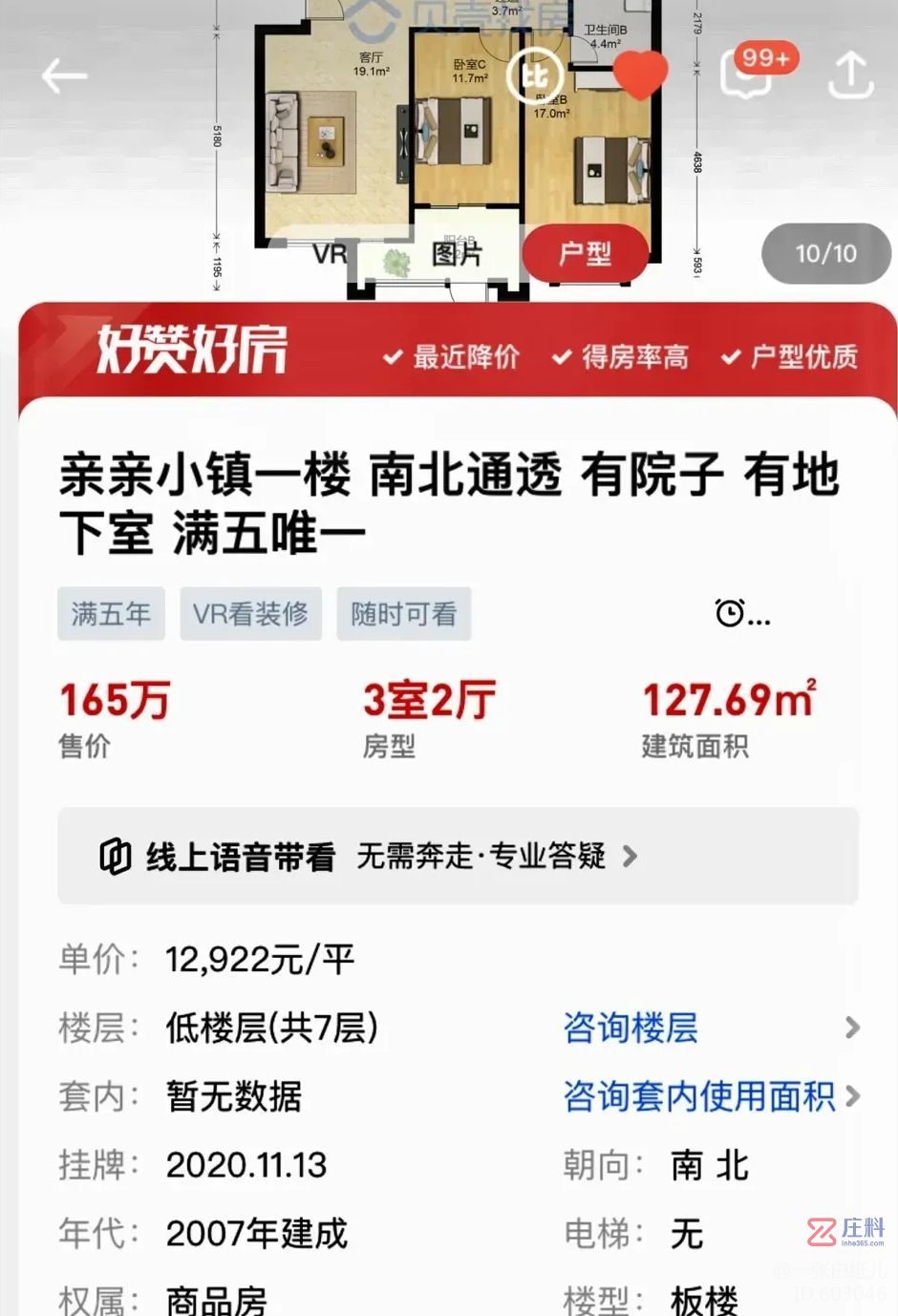
Task: Set a reminder with alarm icon
Action: click(x=741, y=613)
